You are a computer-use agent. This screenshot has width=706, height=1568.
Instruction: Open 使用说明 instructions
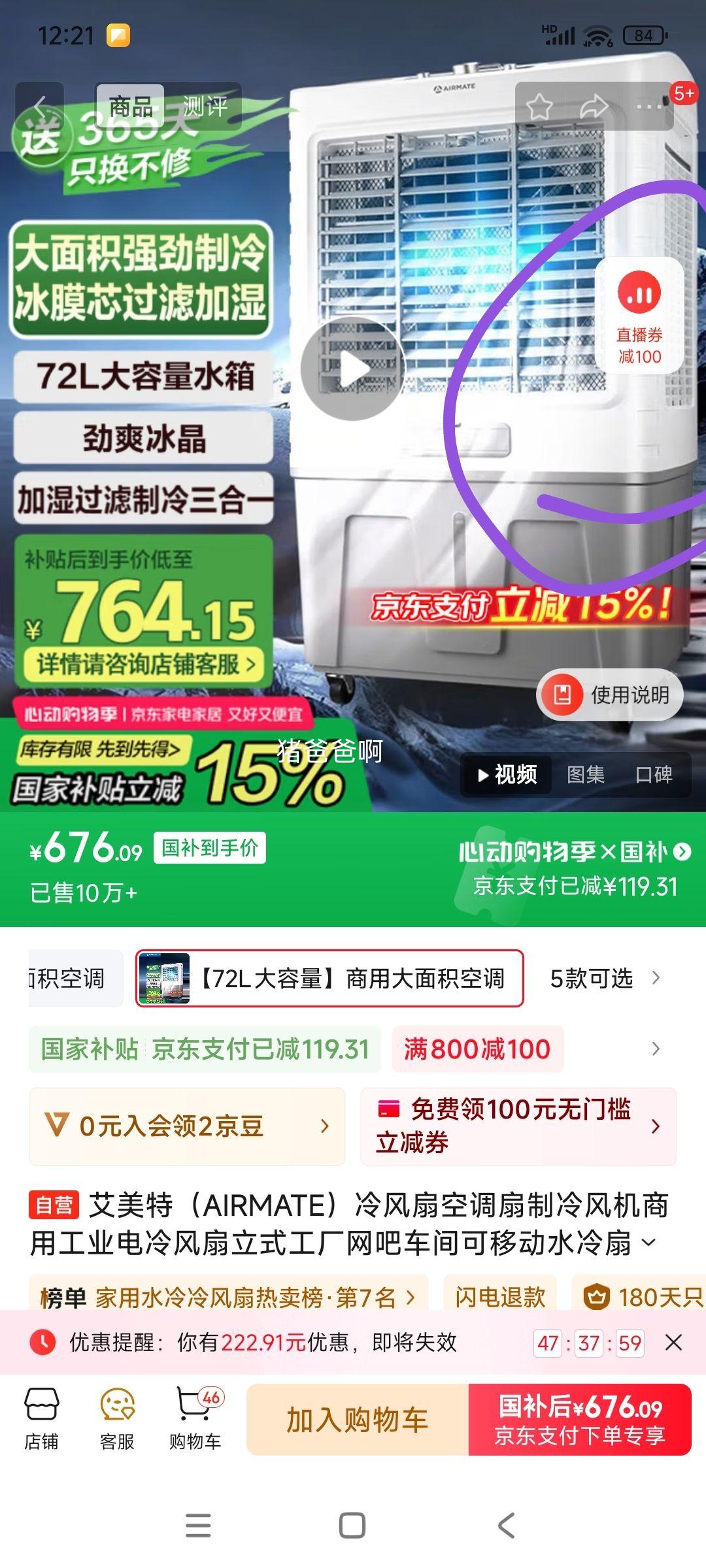(611, 694)
